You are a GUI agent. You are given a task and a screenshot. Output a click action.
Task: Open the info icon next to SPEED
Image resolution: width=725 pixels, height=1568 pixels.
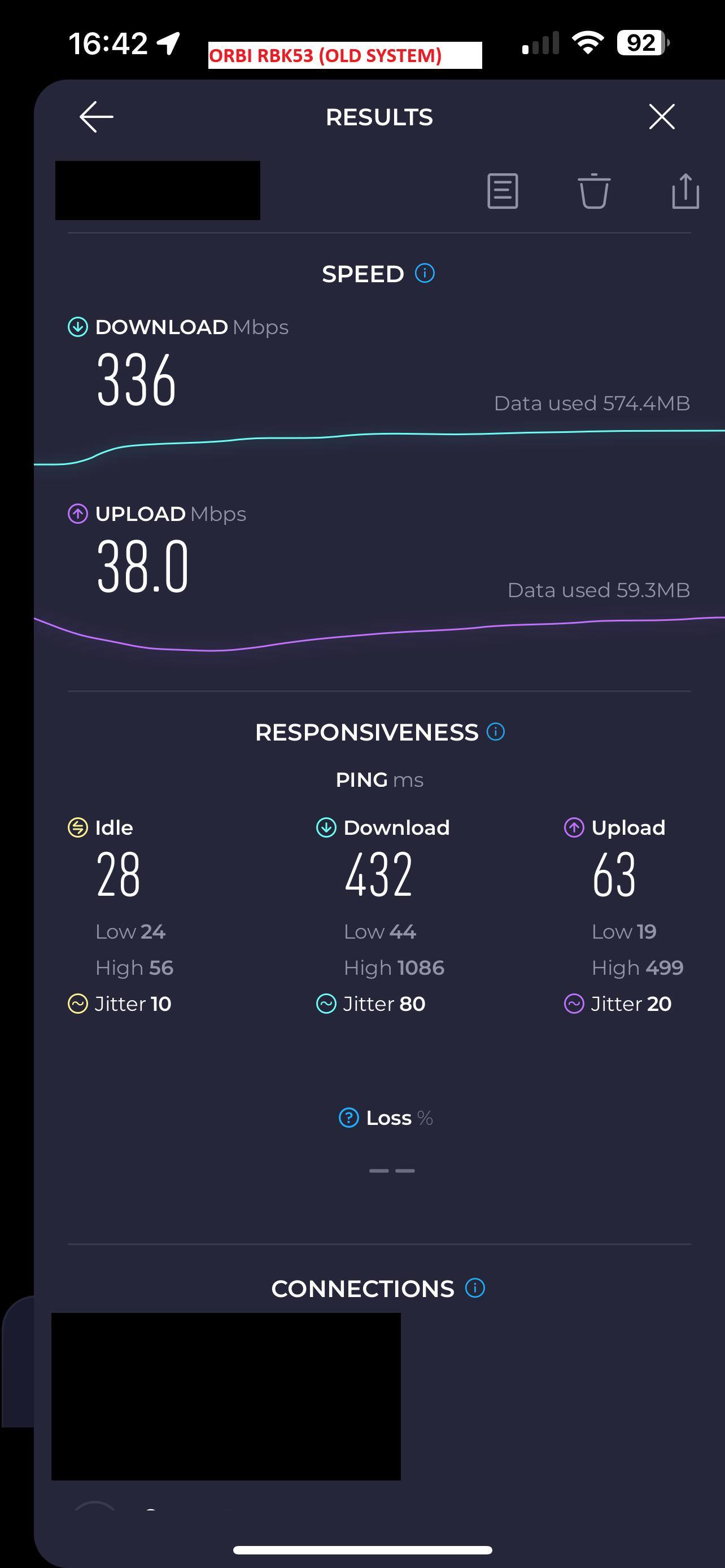tap(425, 273)
